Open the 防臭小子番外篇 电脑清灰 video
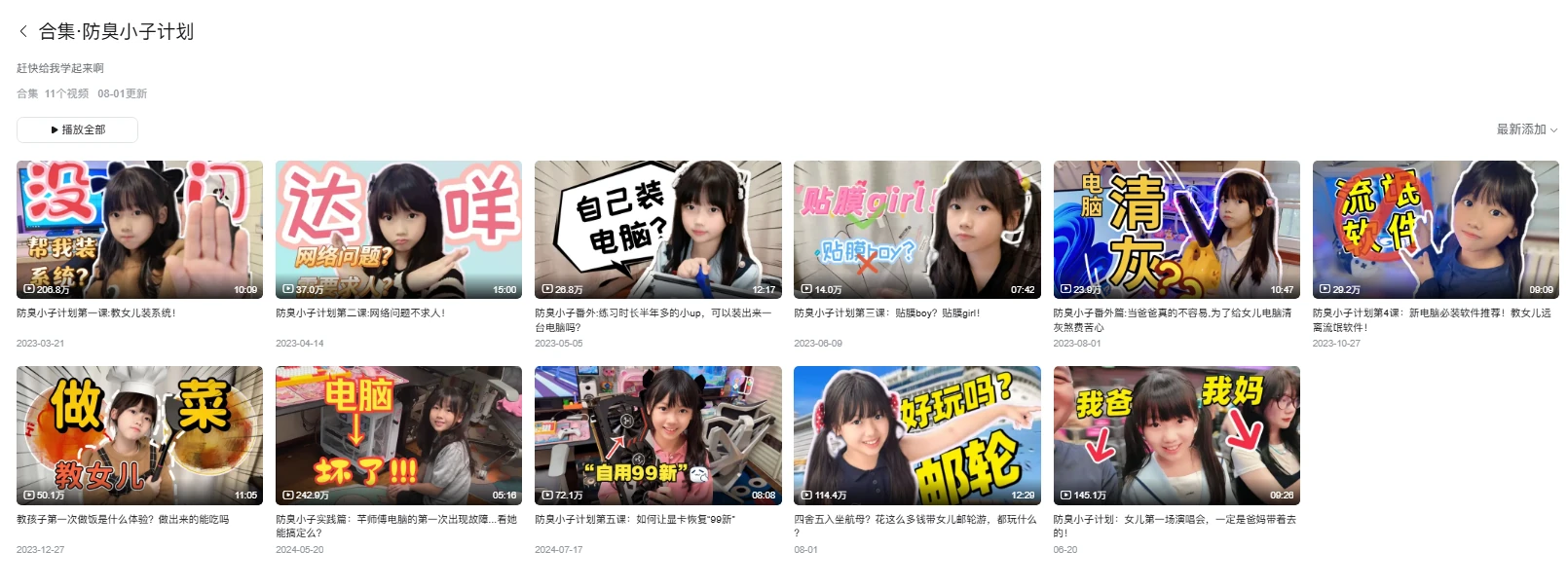The height and width of the screenshot is (588, 1568). [x=1176, y=230]
